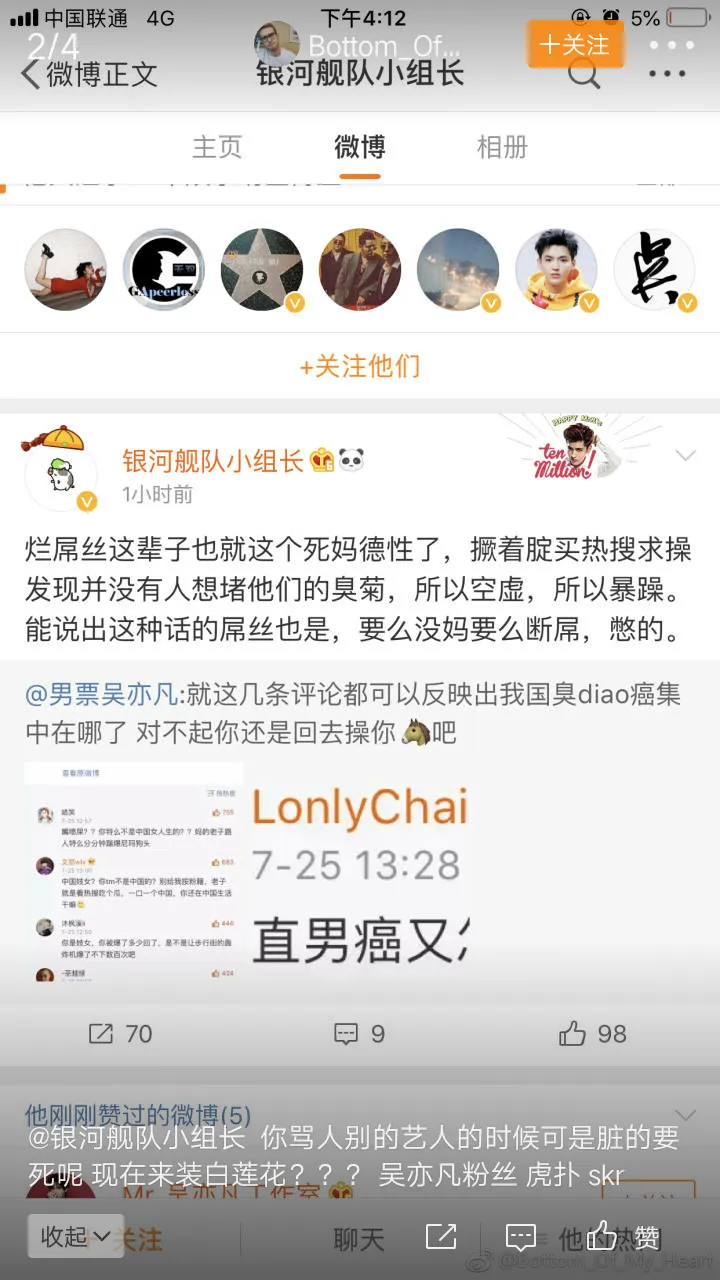Open the Bottom_Of profile avatar
The height and width of the screenshot is (1280, 720).
coord(277,45)
